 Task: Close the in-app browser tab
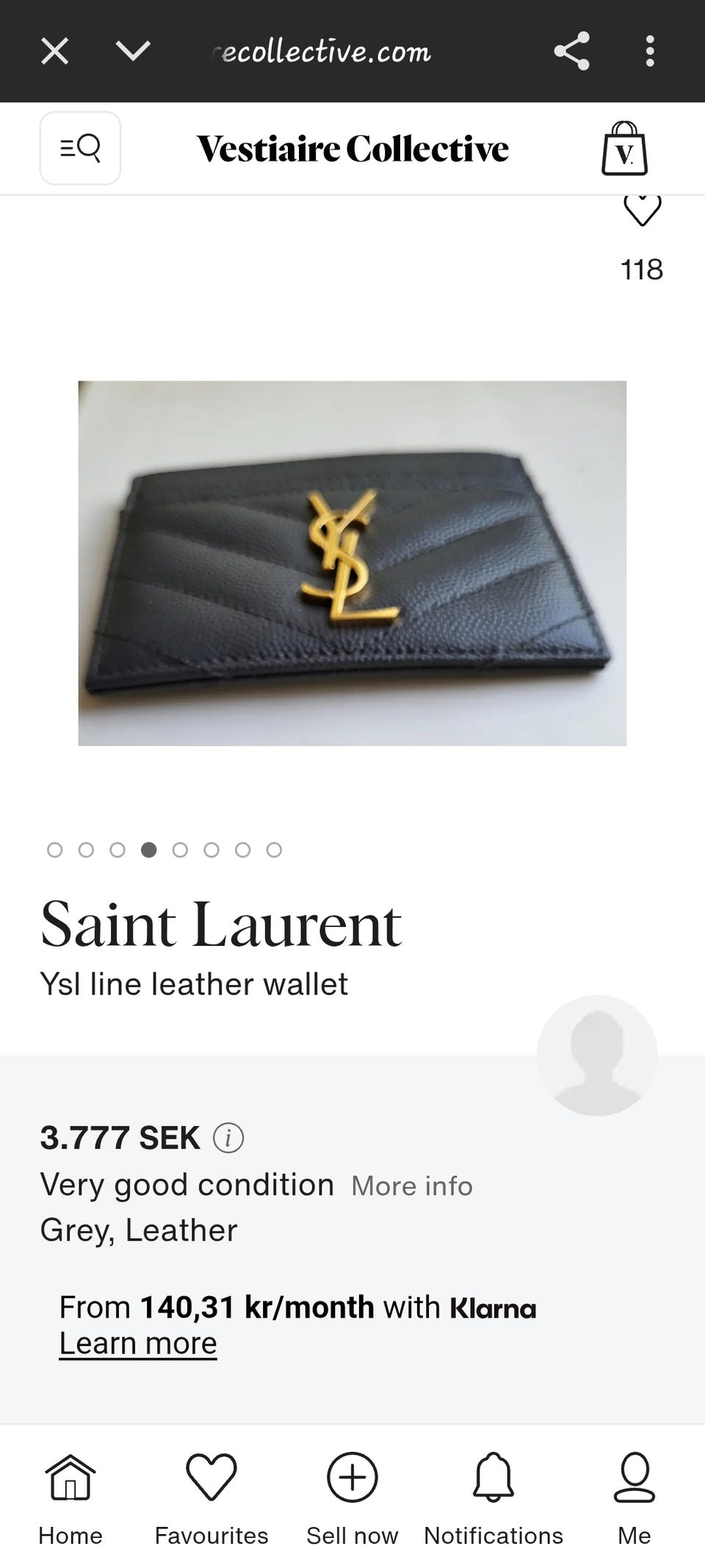tap(54, 51)
